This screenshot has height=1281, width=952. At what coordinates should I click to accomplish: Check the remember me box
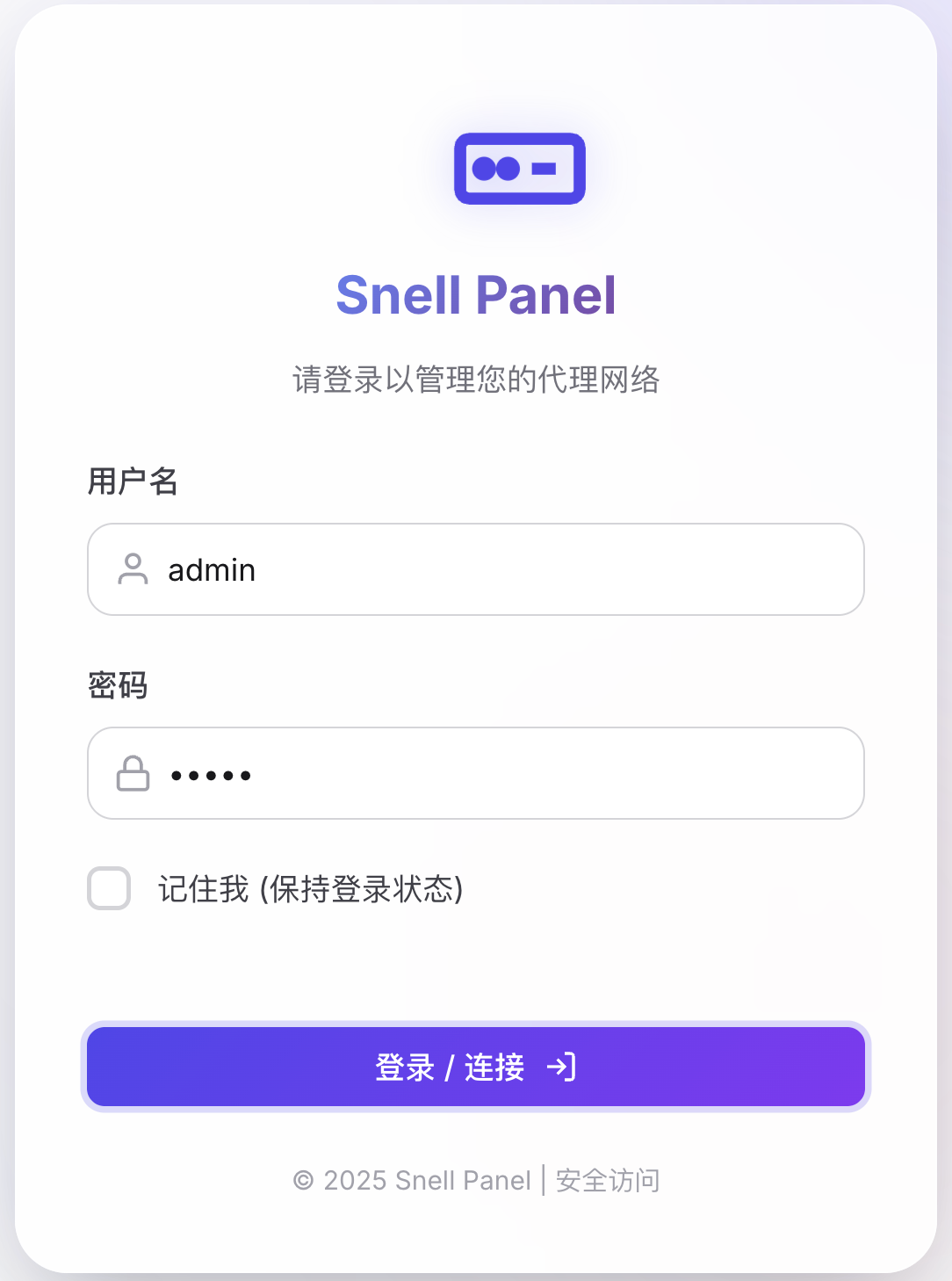107,889
